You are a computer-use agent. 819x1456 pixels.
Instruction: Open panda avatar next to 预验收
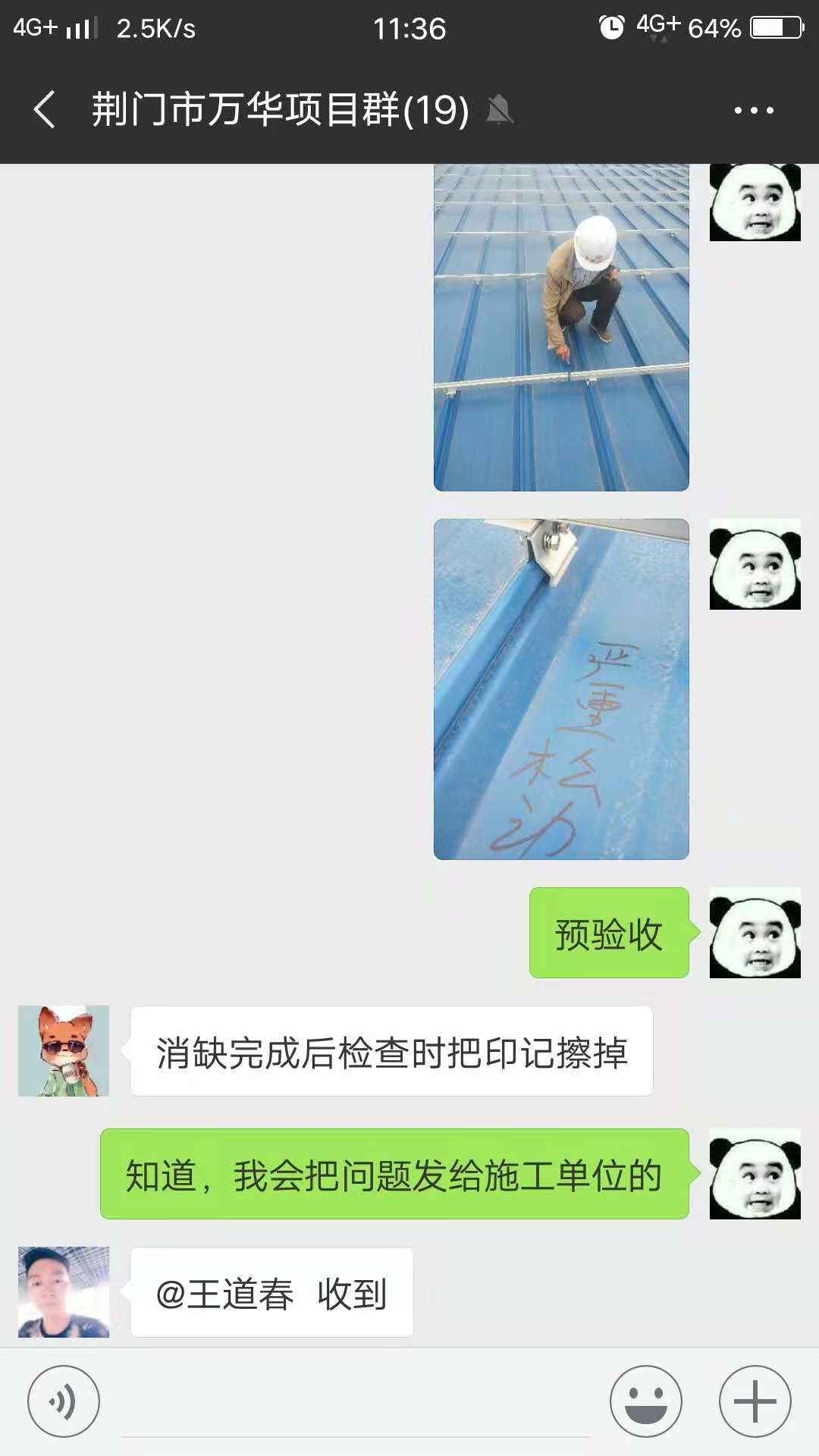click(755, 933)
